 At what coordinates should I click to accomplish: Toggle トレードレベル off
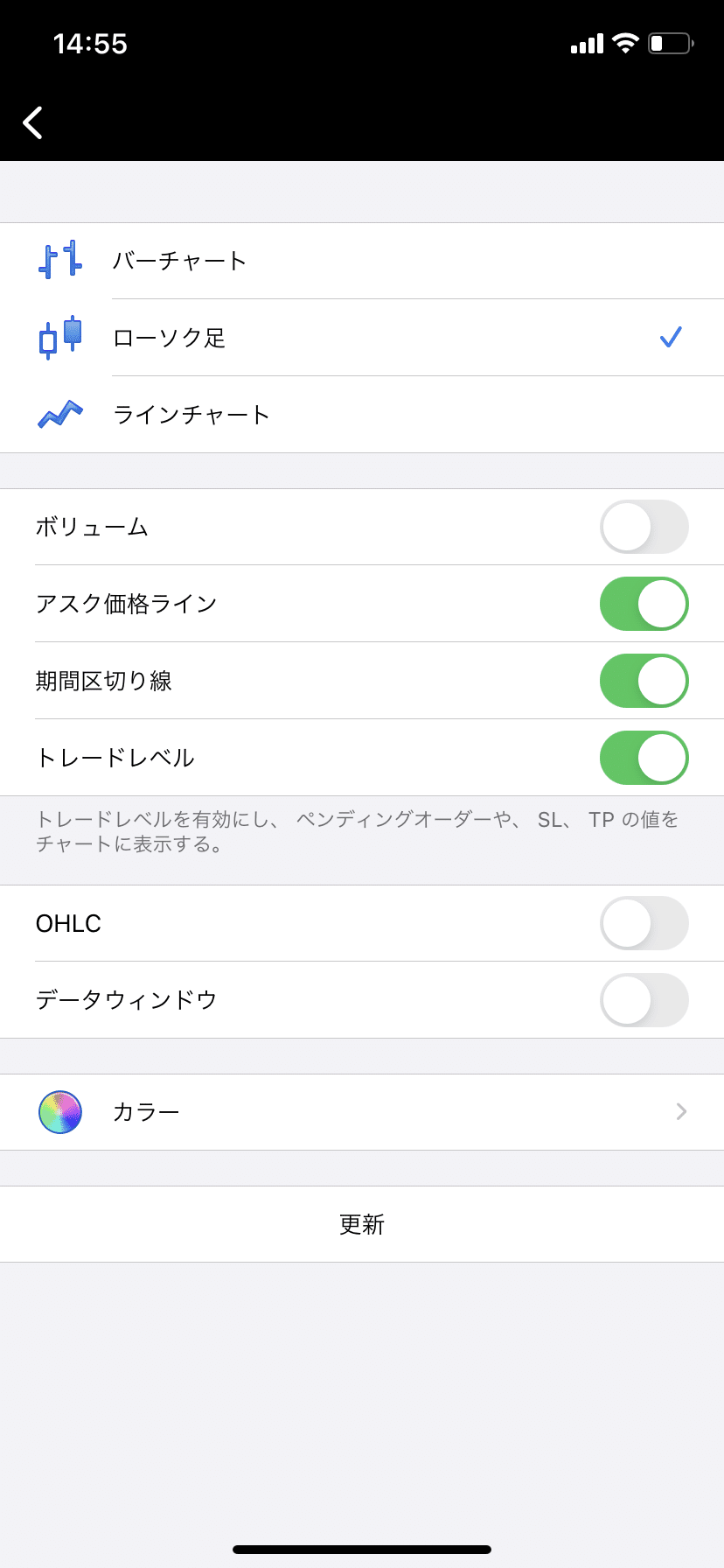coord(644,758)
